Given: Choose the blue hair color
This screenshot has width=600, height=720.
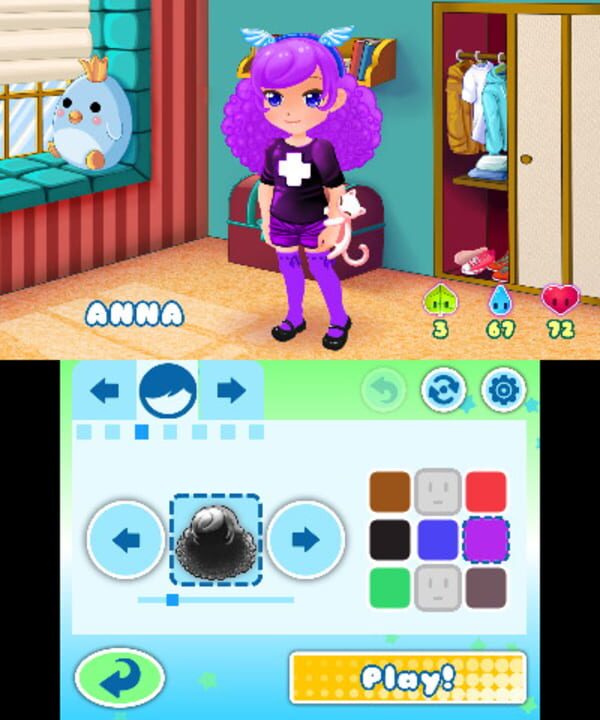Looking at the screenshot, I should tap(437, 540).
